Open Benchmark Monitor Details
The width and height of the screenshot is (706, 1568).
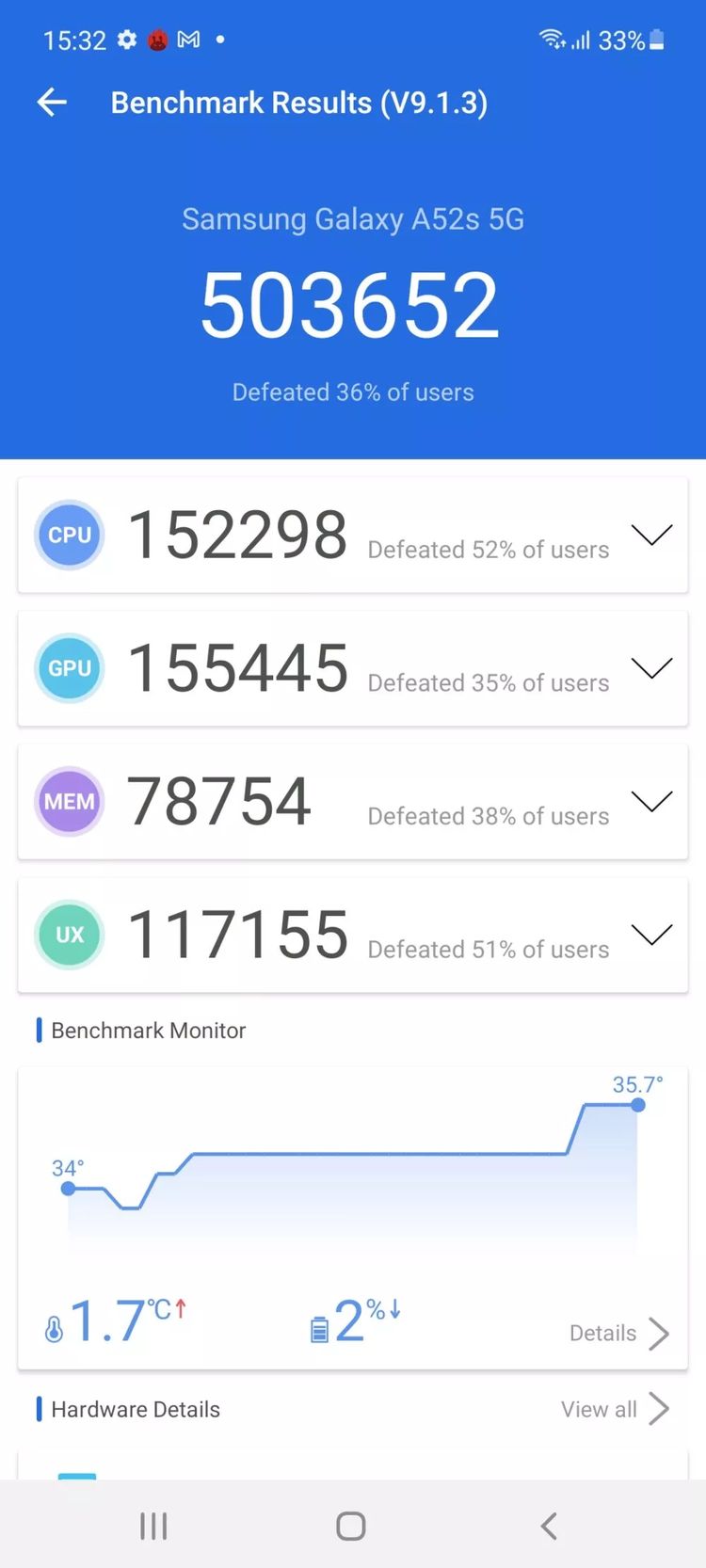click(x=618, y=1333)
